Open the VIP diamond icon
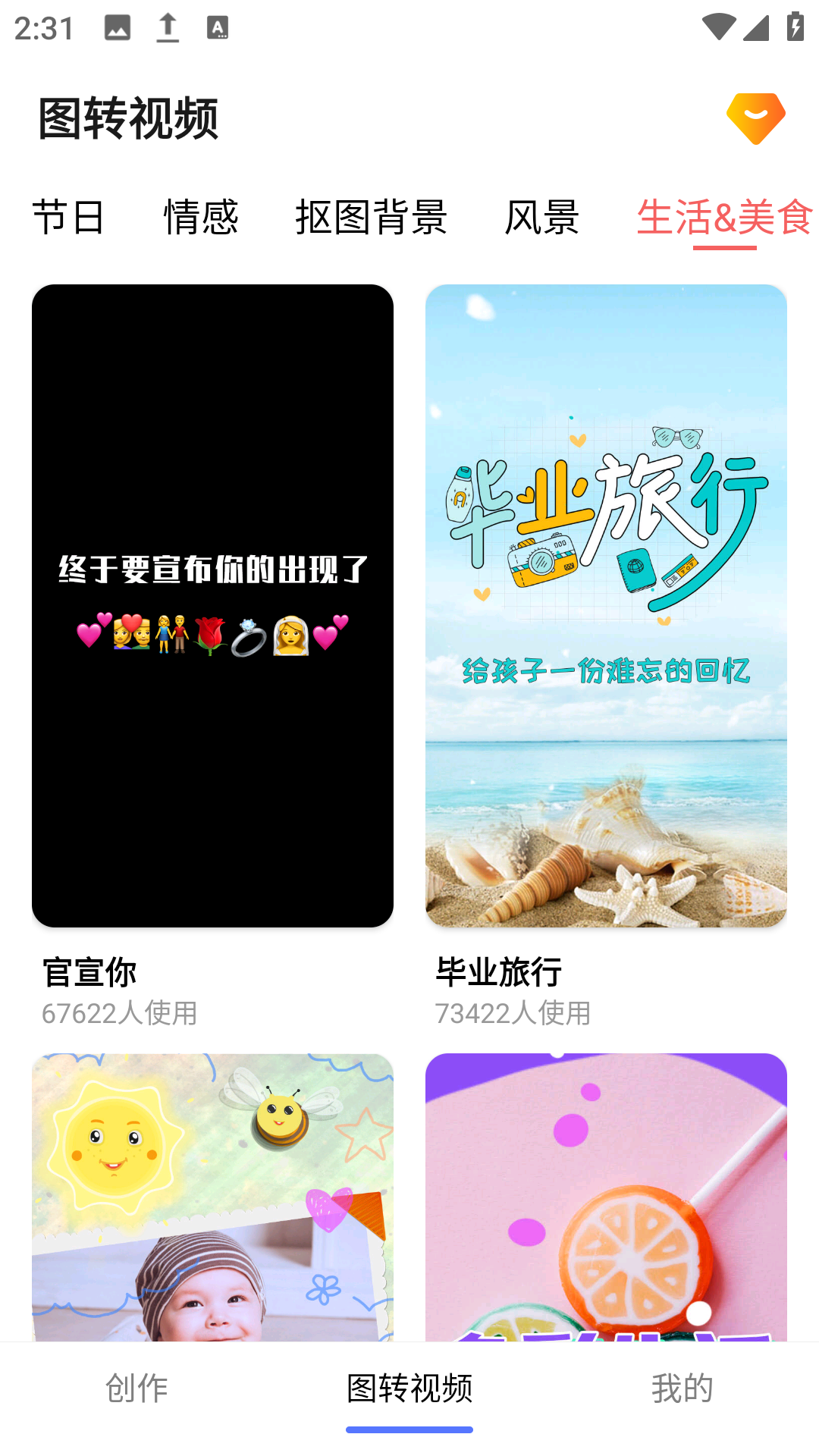 pyautogui.click(x=755, y=118)
